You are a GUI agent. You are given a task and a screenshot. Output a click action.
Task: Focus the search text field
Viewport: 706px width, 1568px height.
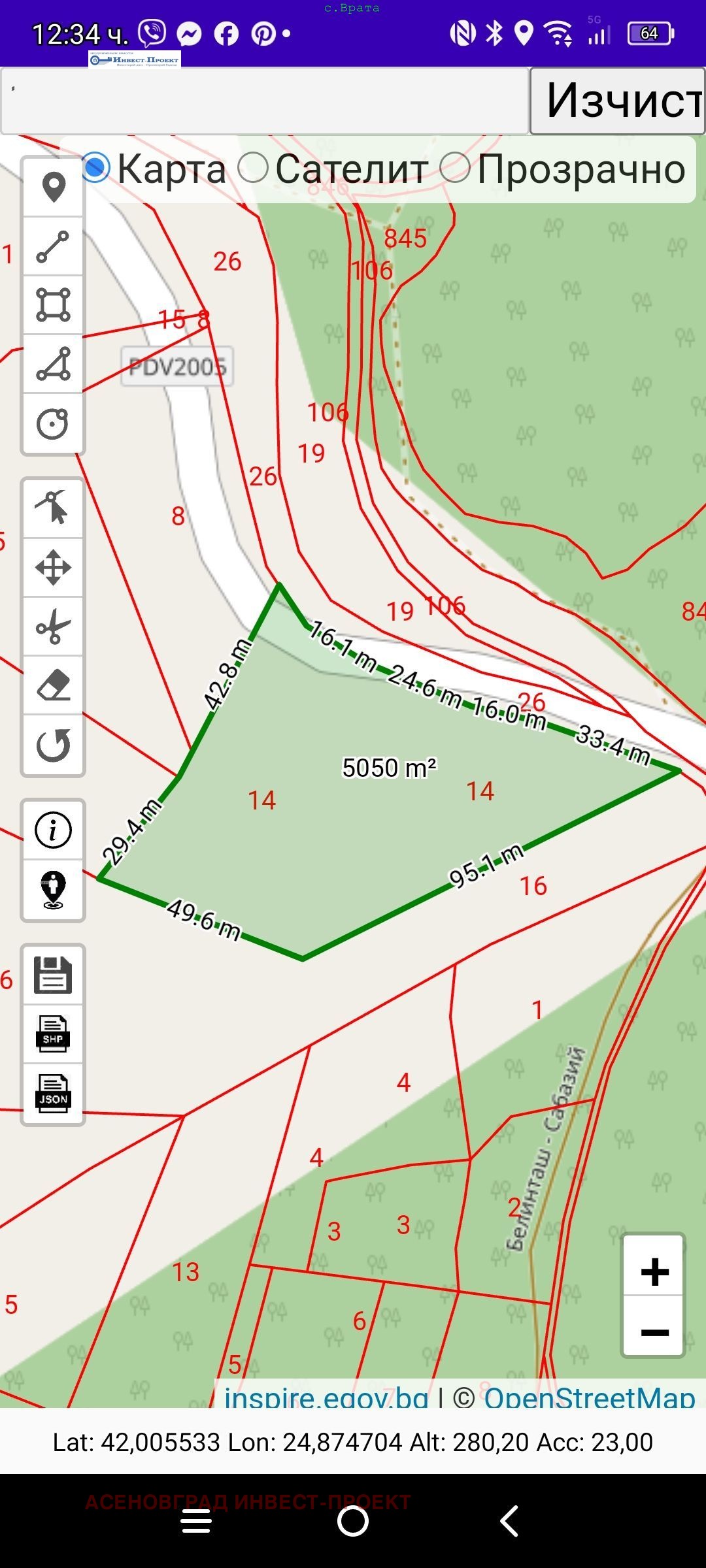pyautogui.click(x=264, y=101)
